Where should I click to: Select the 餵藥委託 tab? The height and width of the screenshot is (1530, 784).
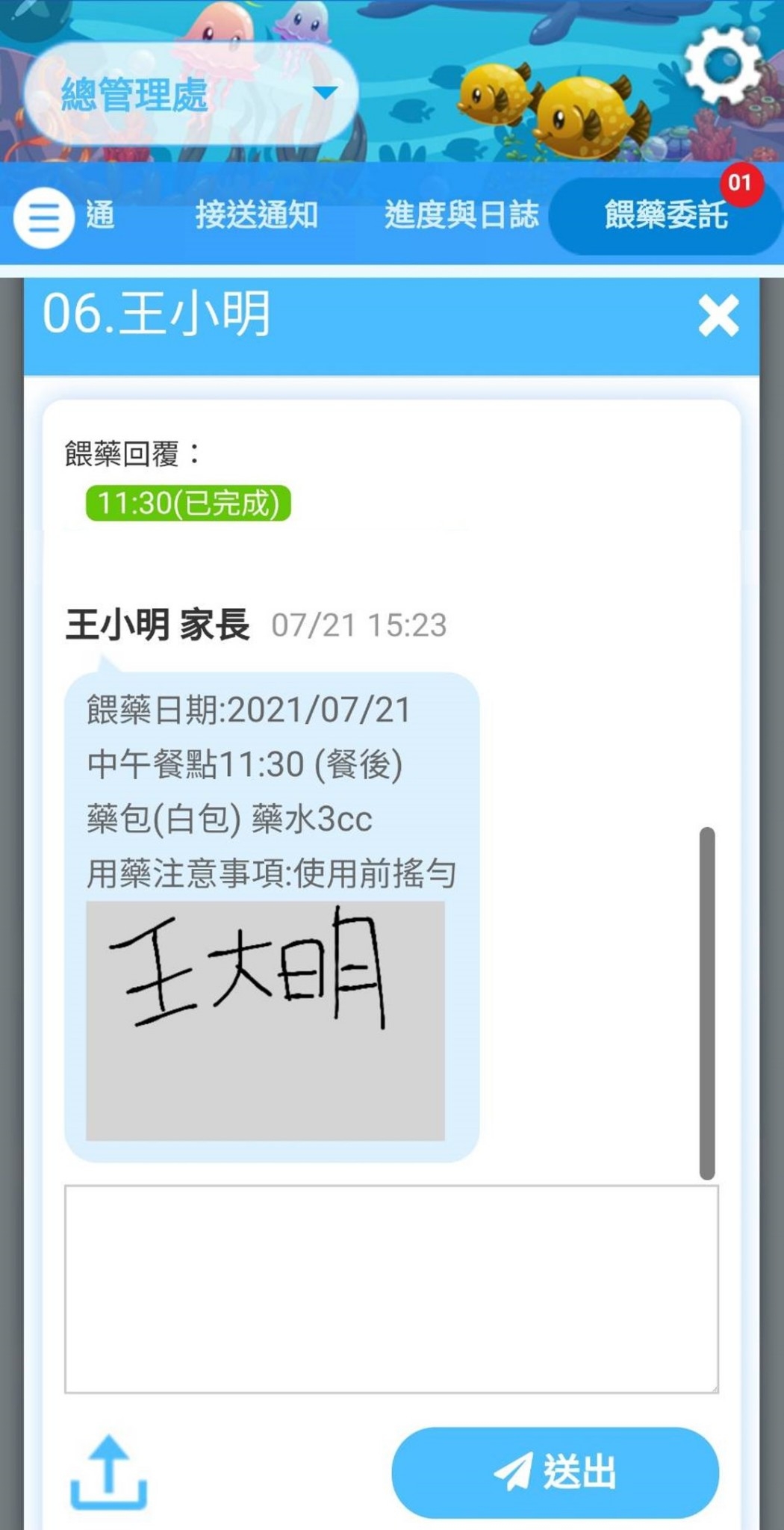click(x=665, y=215)
